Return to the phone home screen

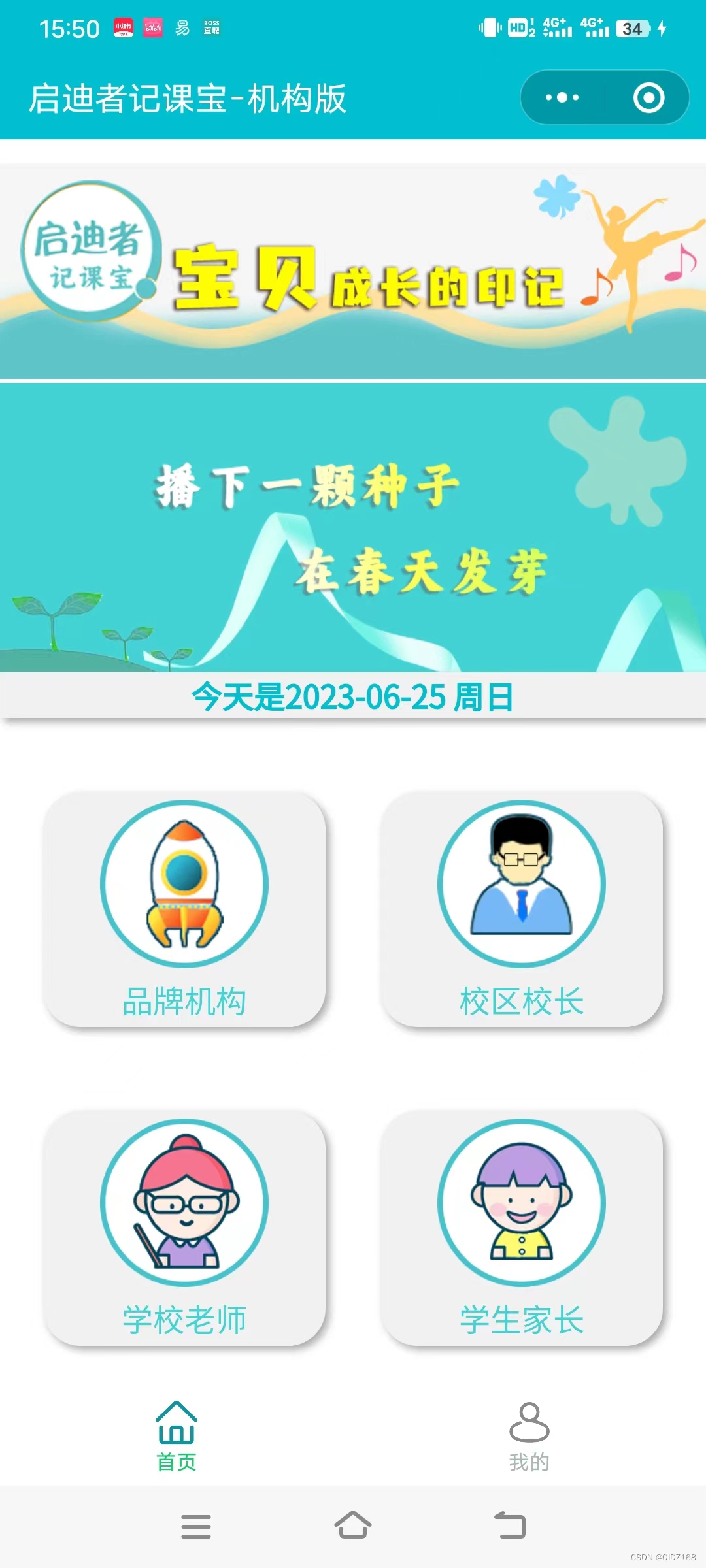point(353,1526)
